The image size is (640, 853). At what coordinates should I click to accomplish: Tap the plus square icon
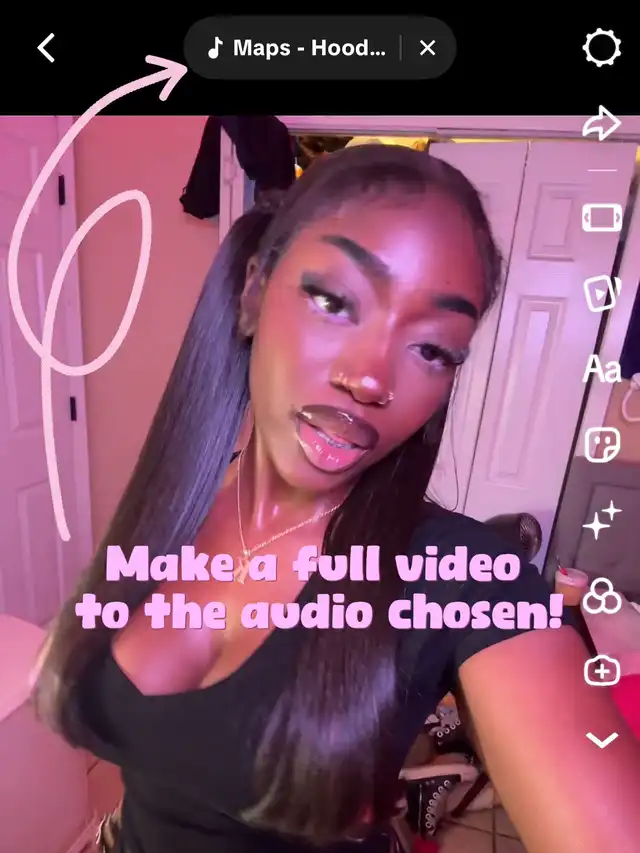click(602, 671)
